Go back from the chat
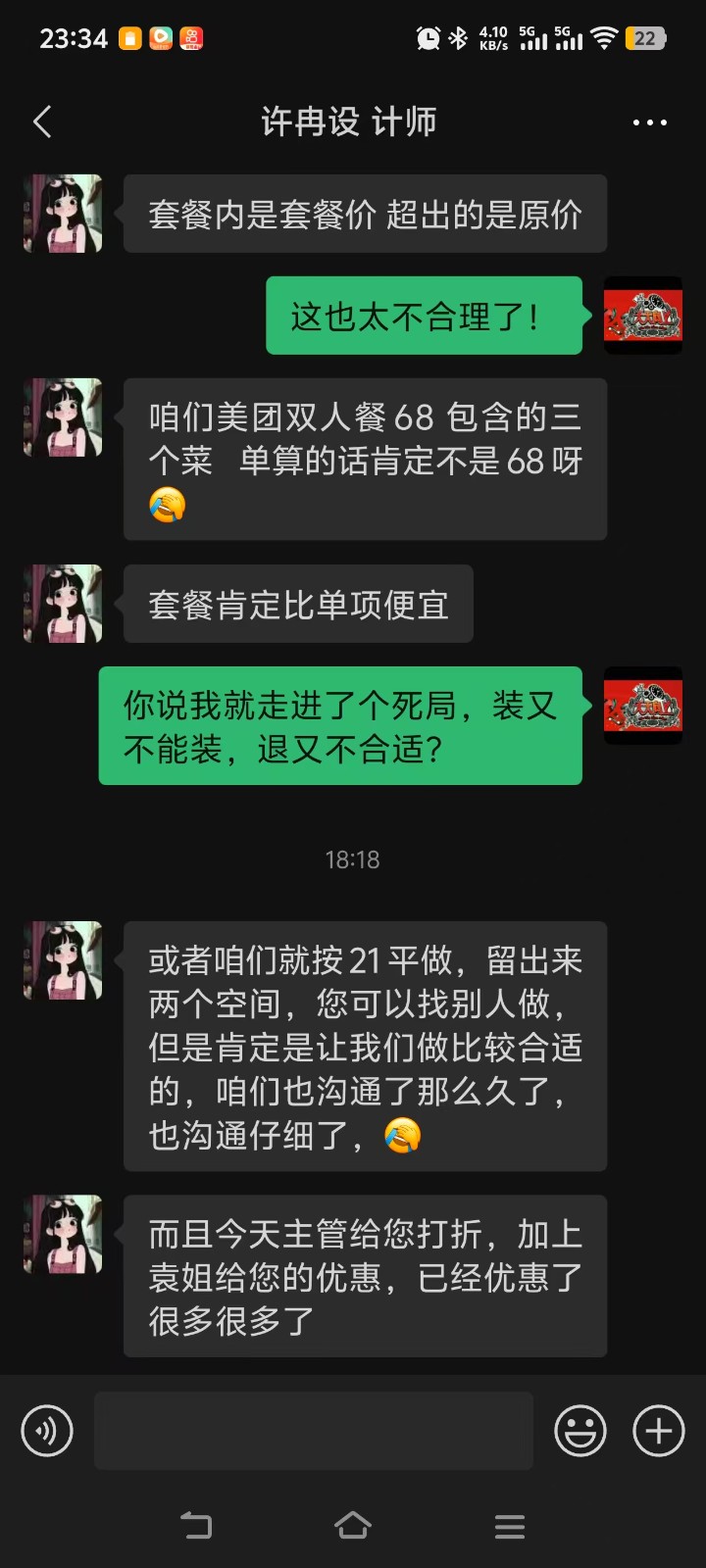706x1568 pixels. [42, 122]
